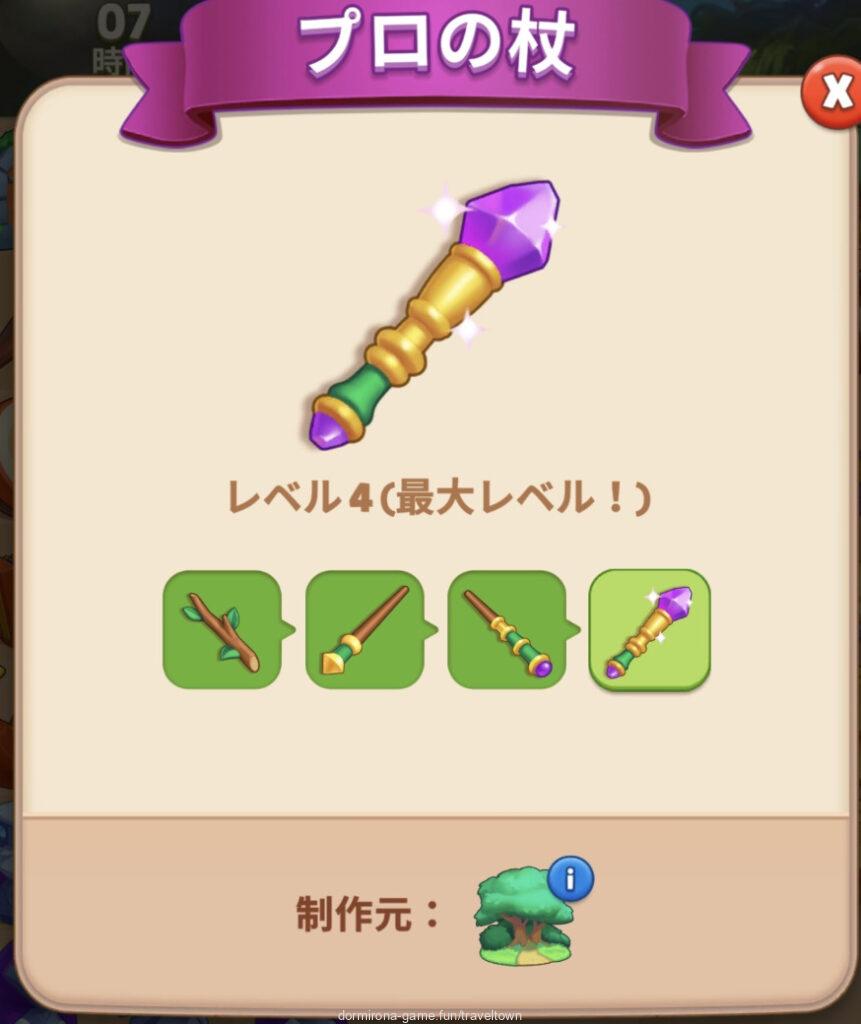Open the info icon on the 制作元 tree
Image resolution: width=861 pixels, height=1024 pixels.
tap(570, 880)
